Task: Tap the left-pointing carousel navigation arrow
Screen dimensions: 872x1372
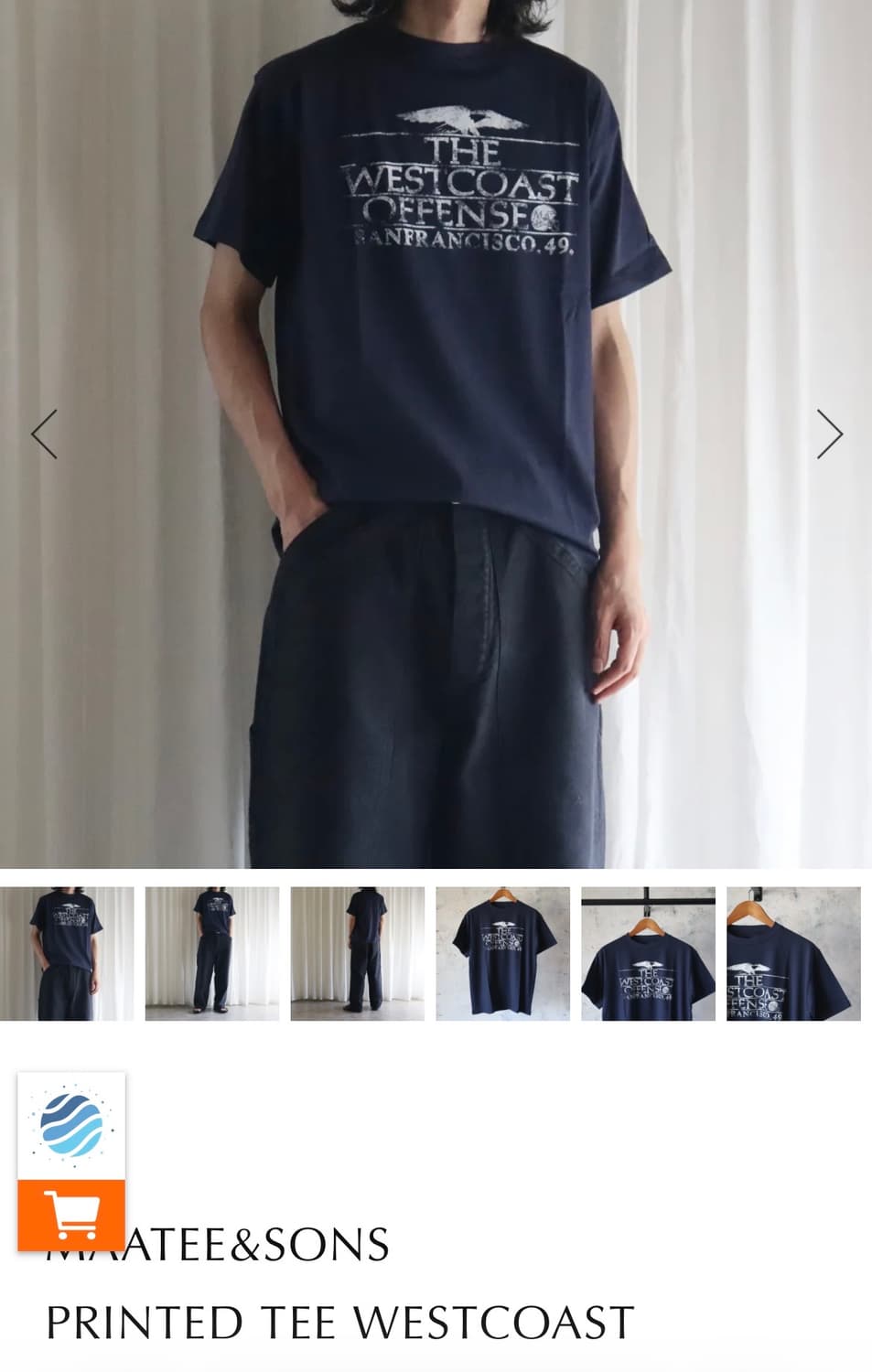Action: tap(44, 434)
